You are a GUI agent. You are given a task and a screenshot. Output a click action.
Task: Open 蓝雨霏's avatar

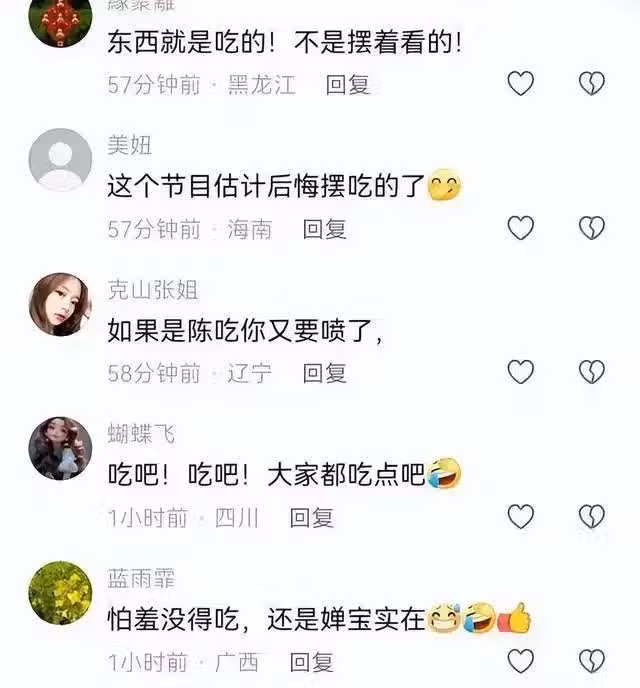[x=60, y=592]
